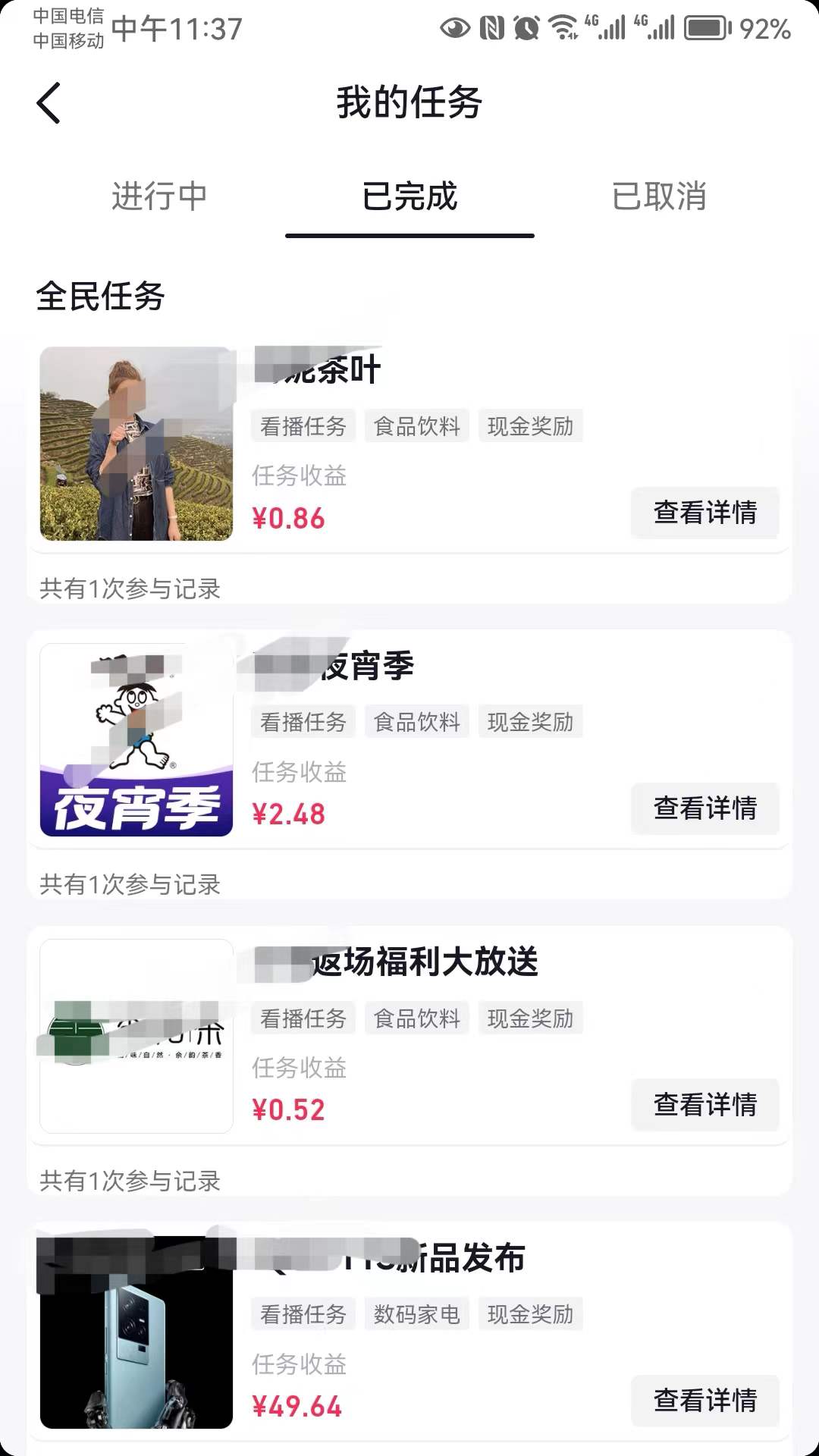Expand participation records under 夜宵季 task
Screen dimensions: 819x1456
[130, 885]
